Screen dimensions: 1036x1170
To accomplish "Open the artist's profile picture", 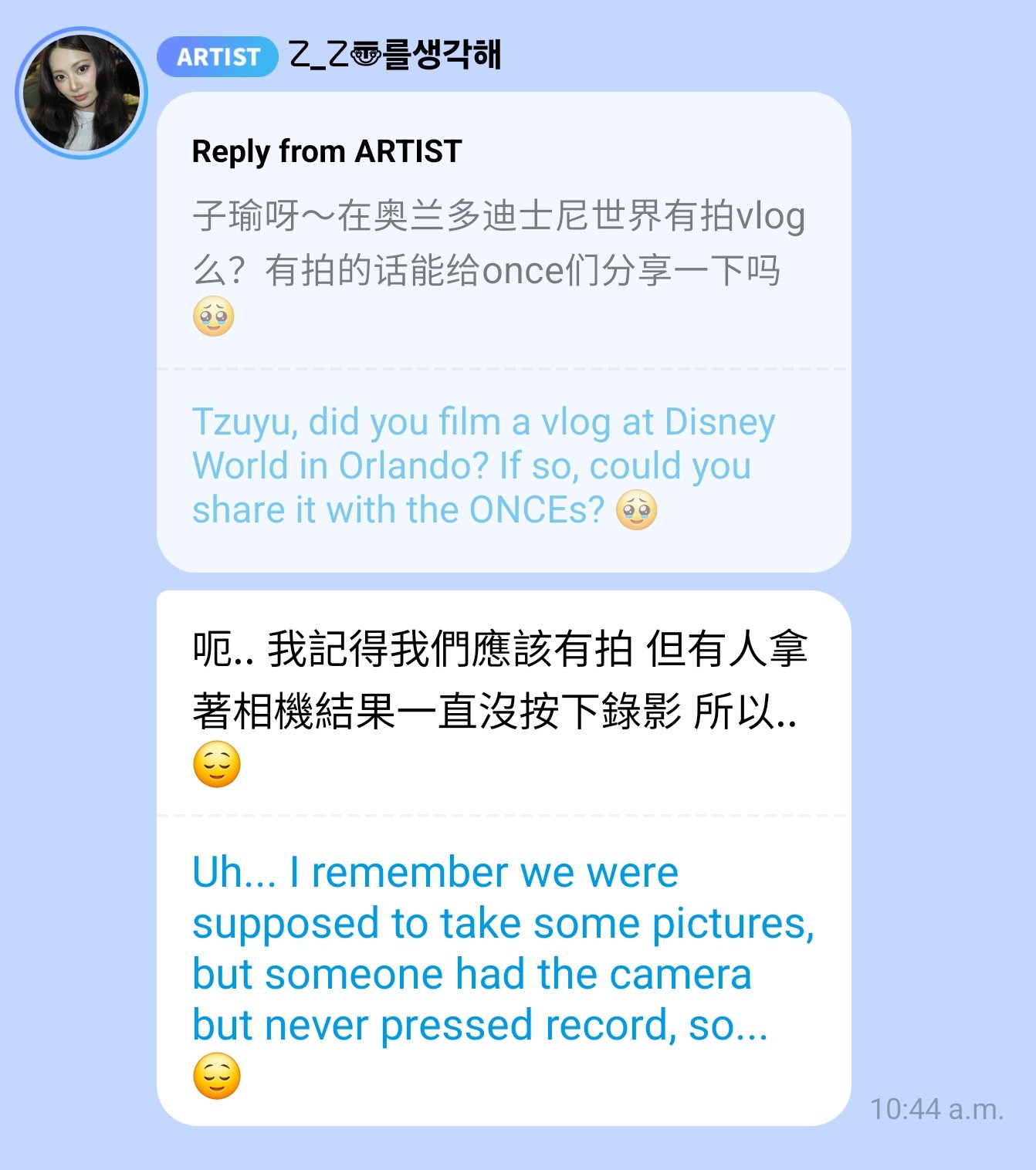I will (x=81, y=93).
